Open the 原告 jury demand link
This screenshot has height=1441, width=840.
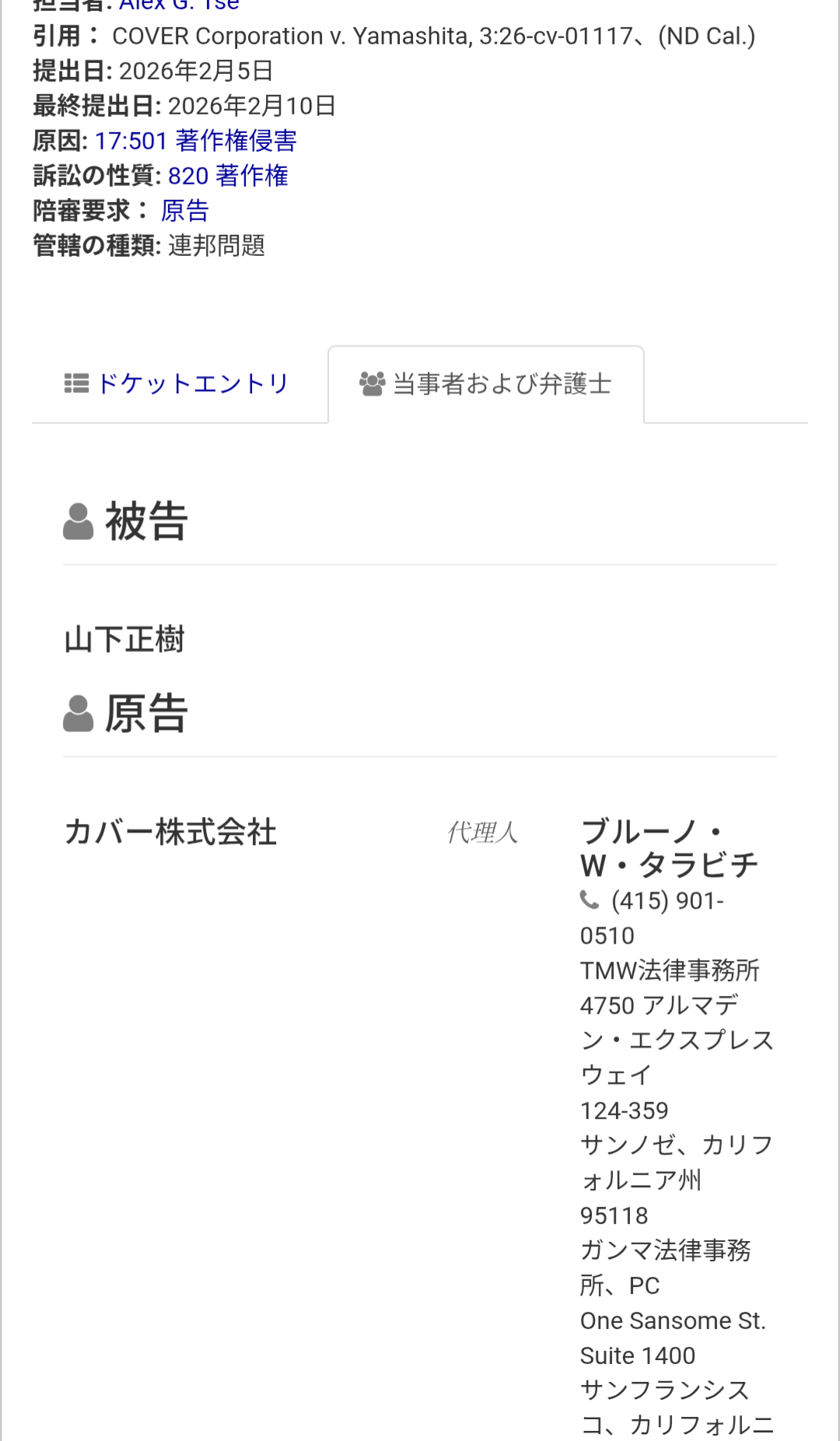[185, 211]
